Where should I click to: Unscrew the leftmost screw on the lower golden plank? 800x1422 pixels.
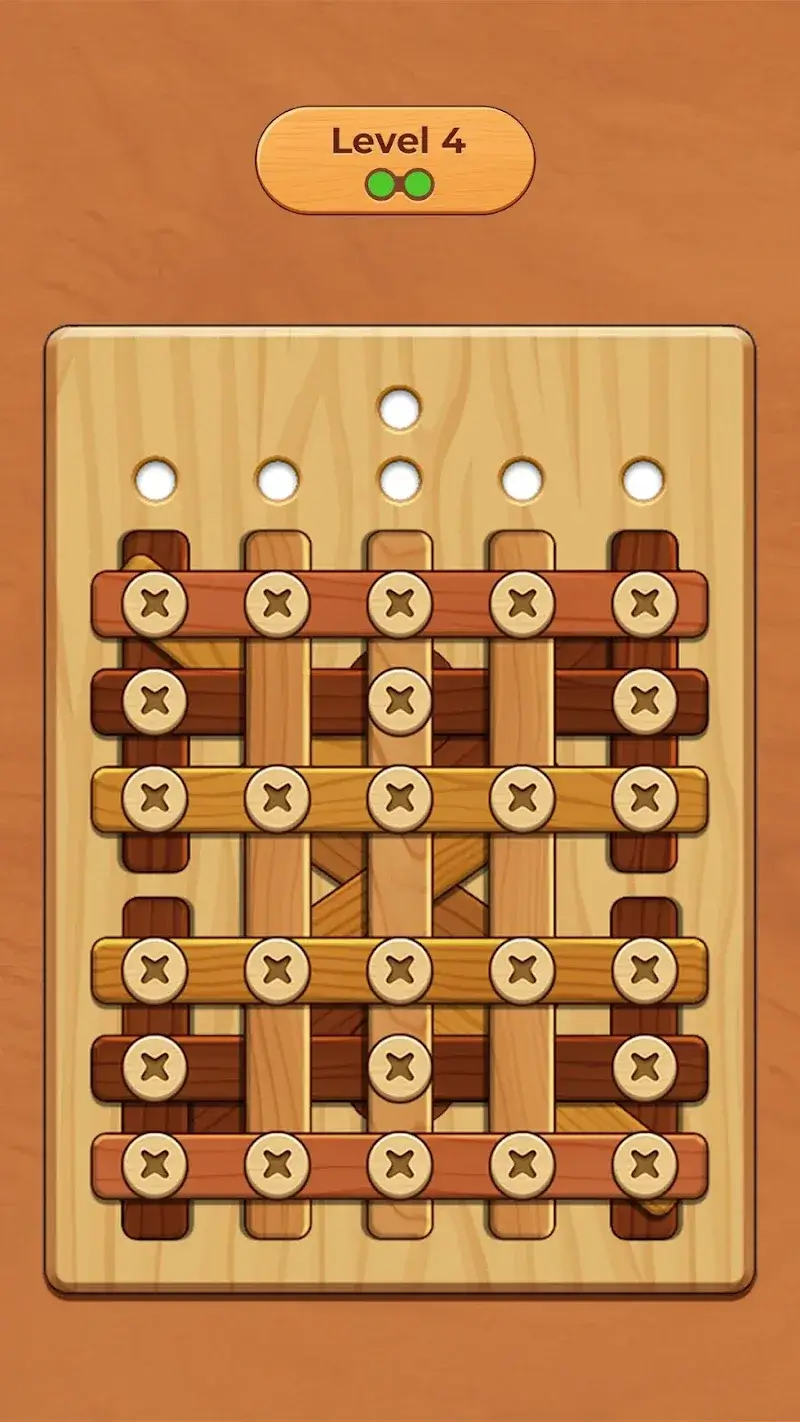[x=155, y=967]
